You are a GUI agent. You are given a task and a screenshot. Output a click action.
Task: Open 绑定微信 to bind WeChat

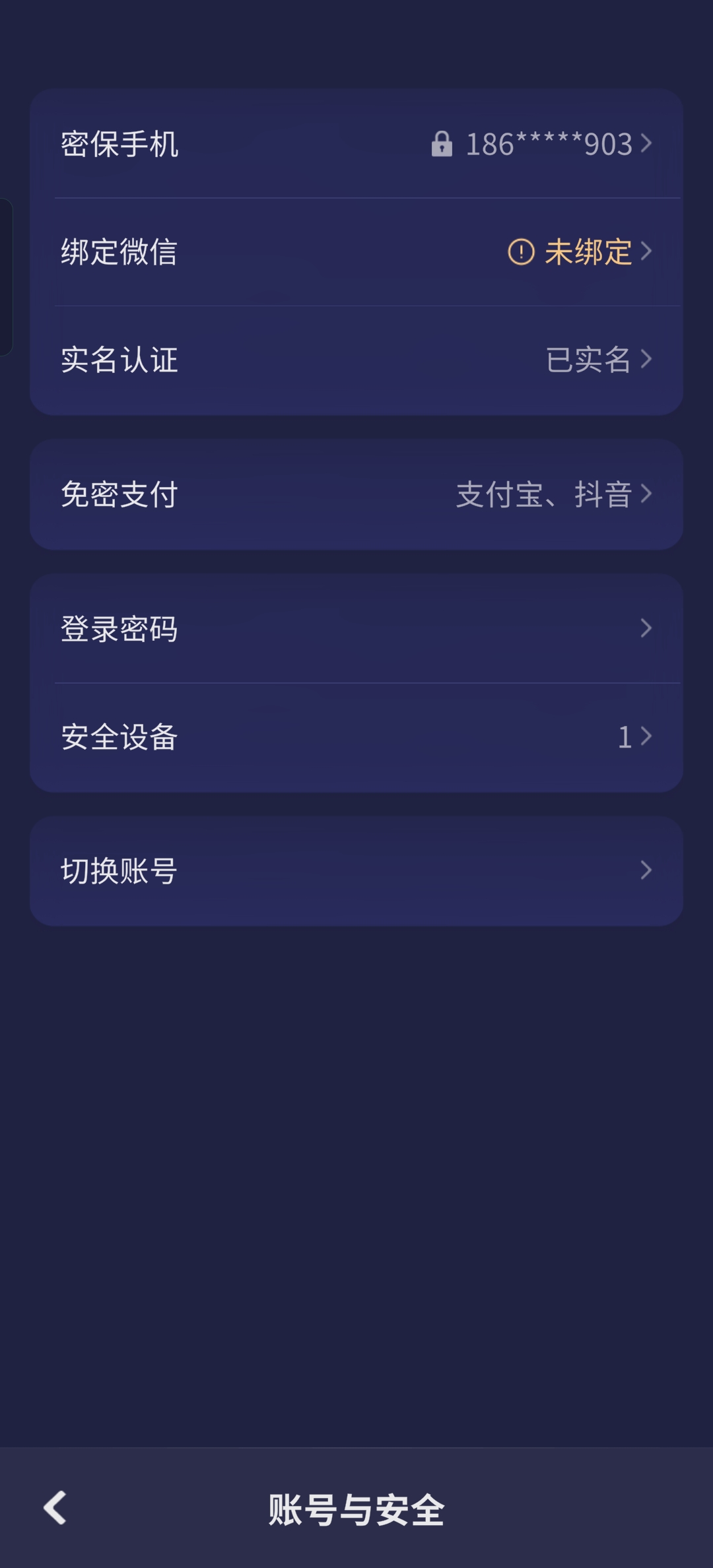click(356, 252)
